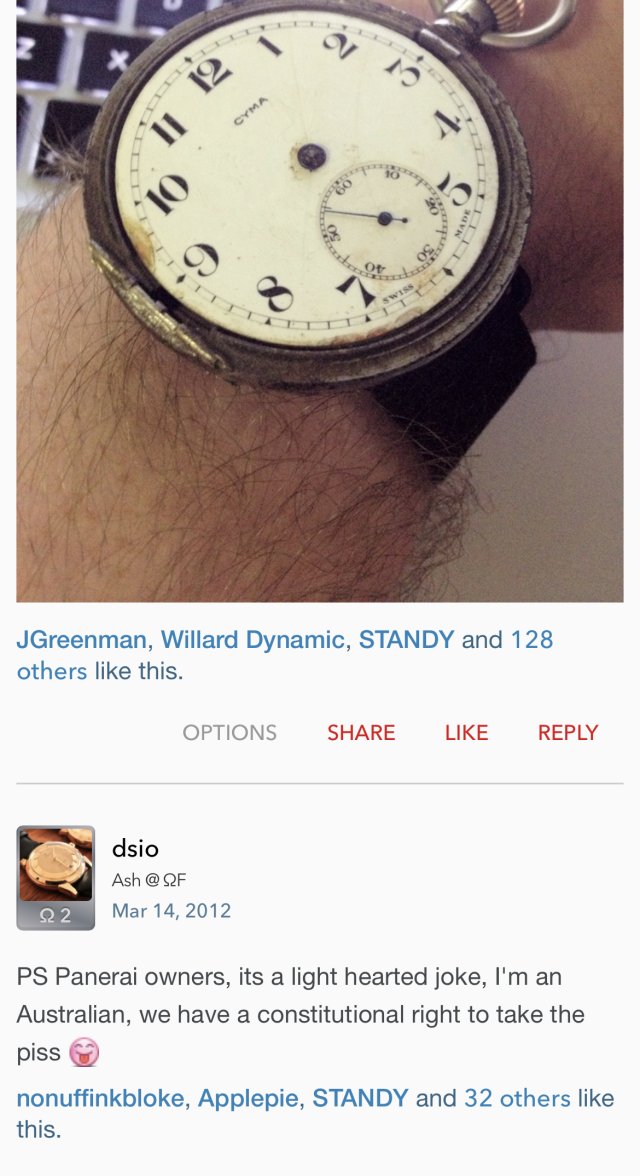Open dsio's avatar picture
Screen dimensions: 640x1176
click(x=56, y=877)
